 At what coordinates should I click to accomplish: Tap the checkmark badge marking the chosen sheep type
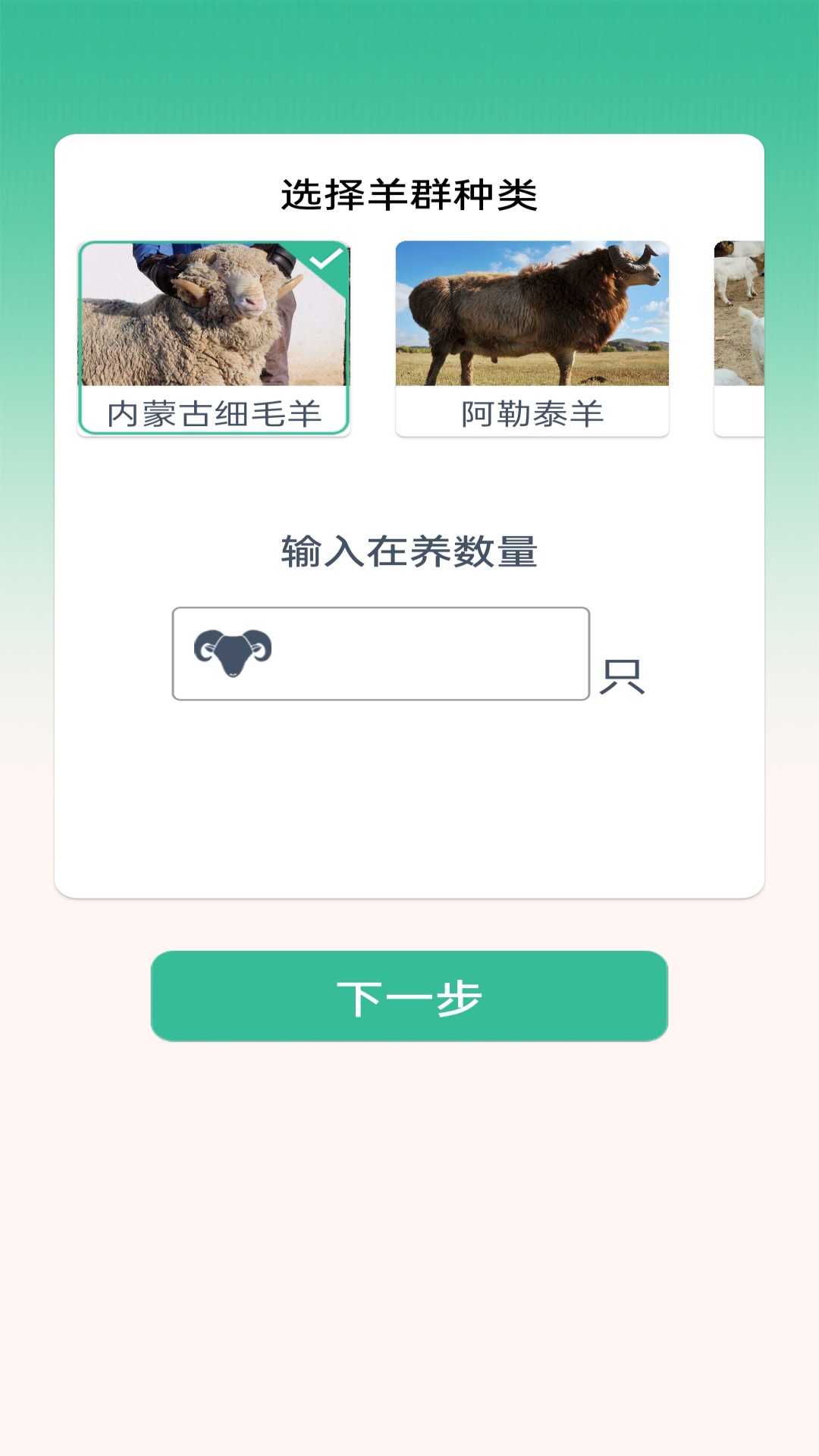325,262
